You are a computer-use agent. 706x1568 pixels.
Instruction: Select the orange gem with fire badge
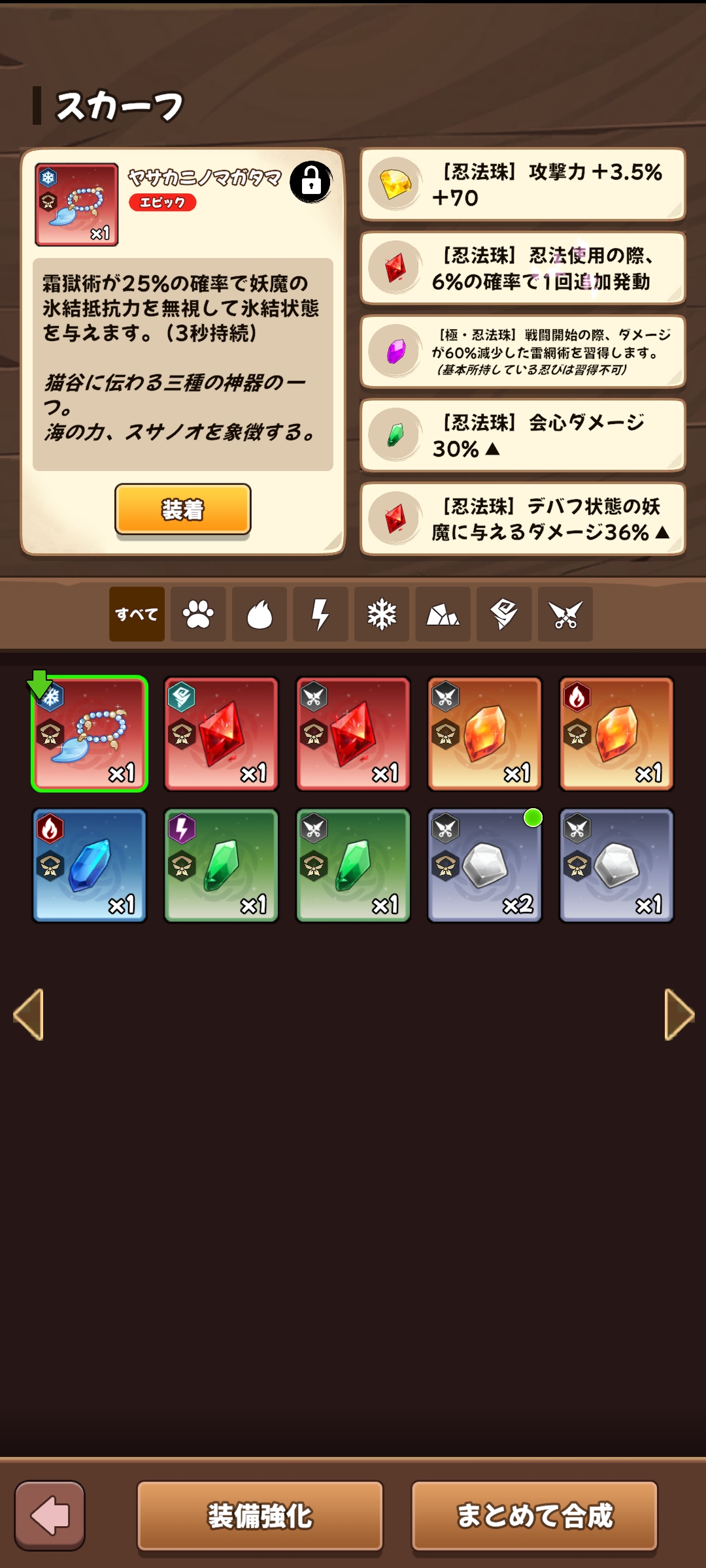[x=616, y=734]
